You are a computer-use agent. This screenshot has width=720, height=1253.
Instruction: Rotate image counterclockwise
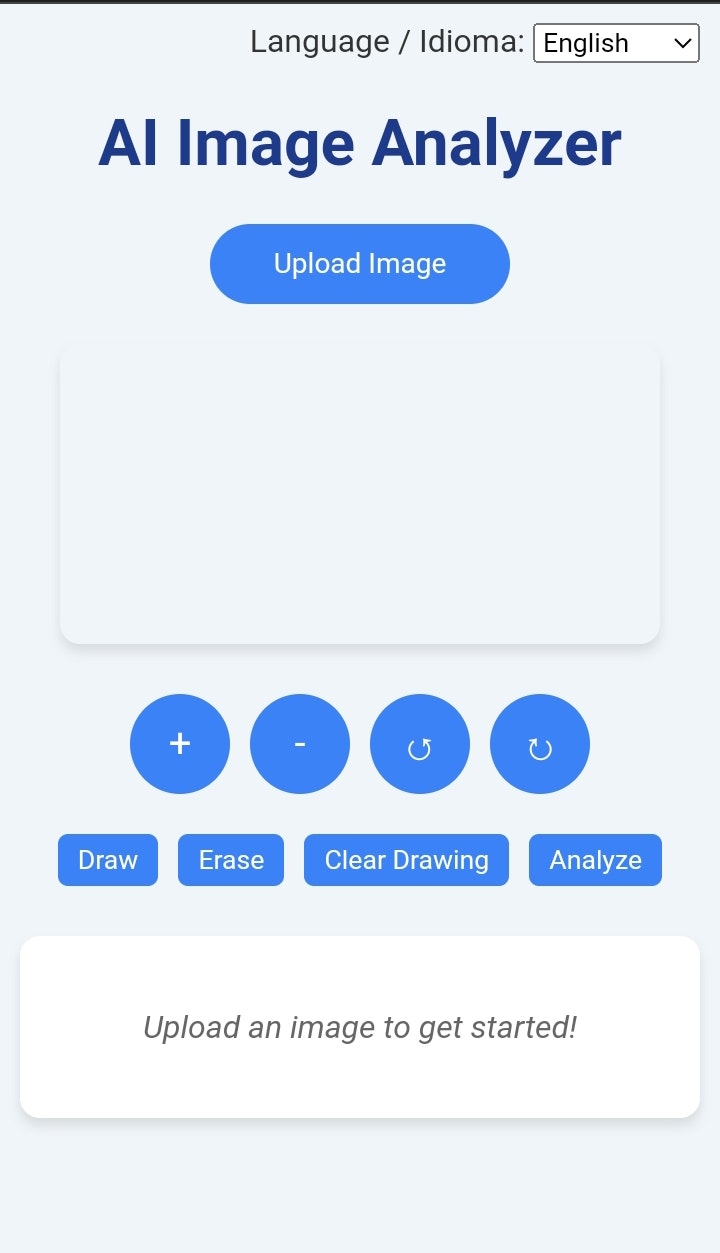(420, 744)
